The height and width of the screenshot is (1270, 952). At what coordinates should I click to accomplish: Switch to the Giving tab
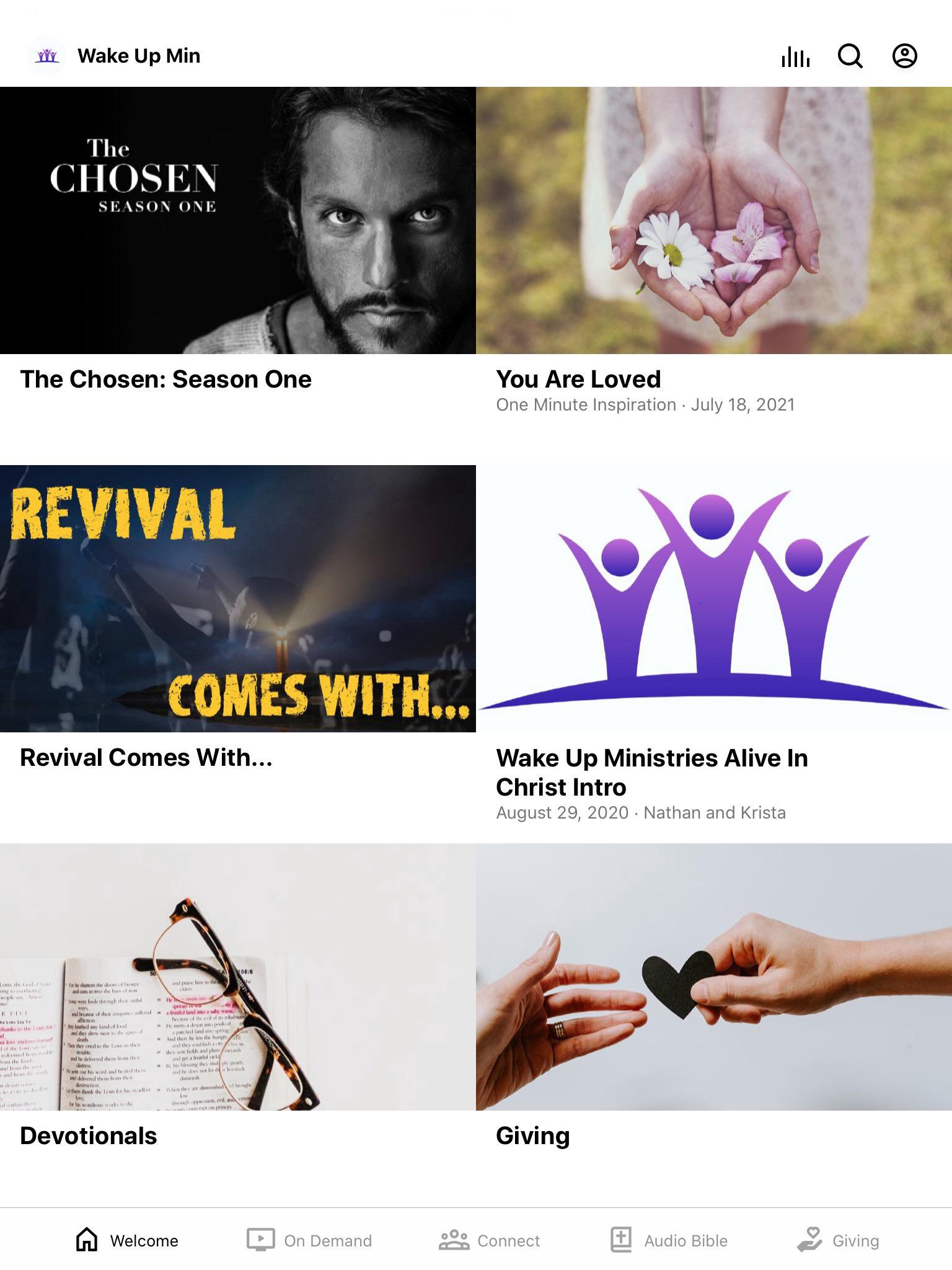coord(838,1240)
